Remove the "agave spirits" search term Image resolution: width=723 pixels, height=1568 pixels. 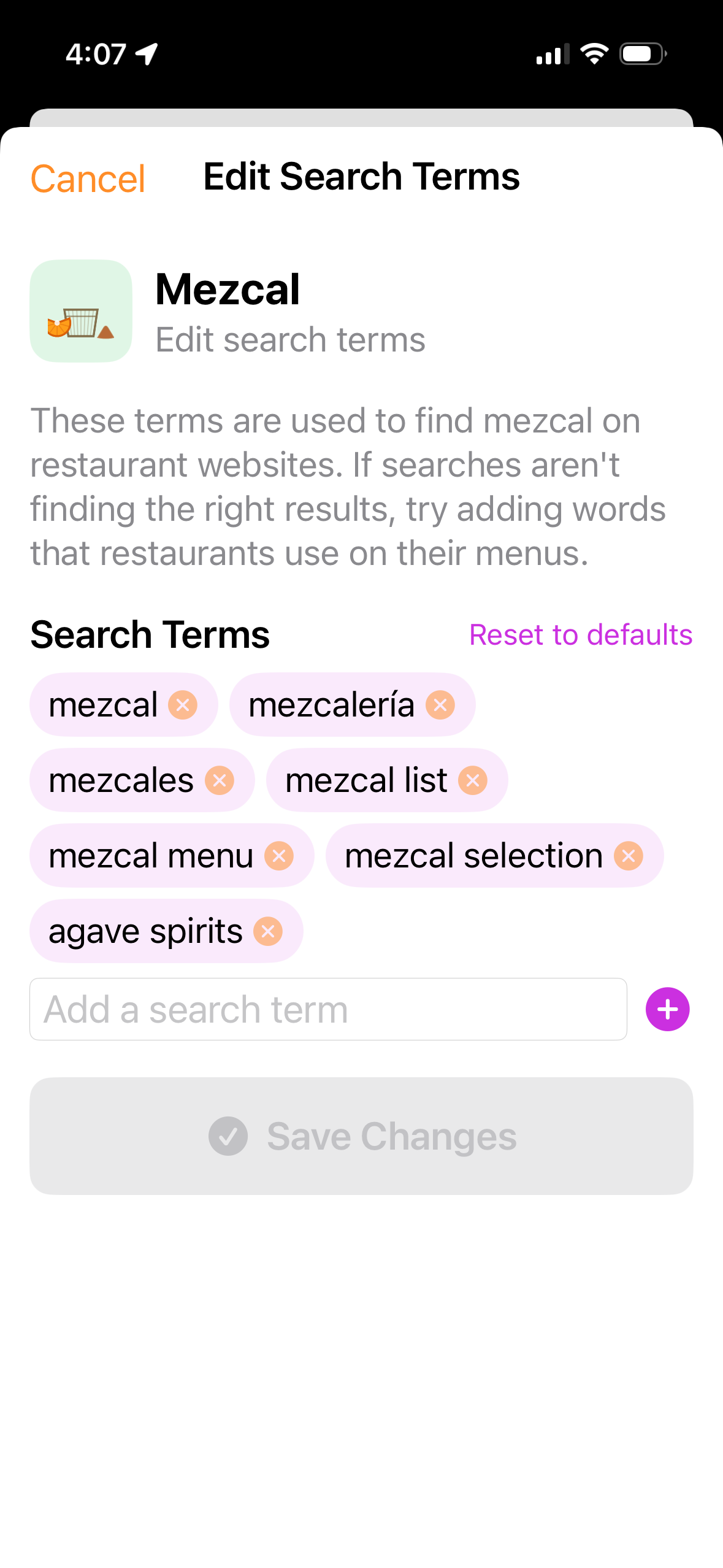(x=268, y=931)
